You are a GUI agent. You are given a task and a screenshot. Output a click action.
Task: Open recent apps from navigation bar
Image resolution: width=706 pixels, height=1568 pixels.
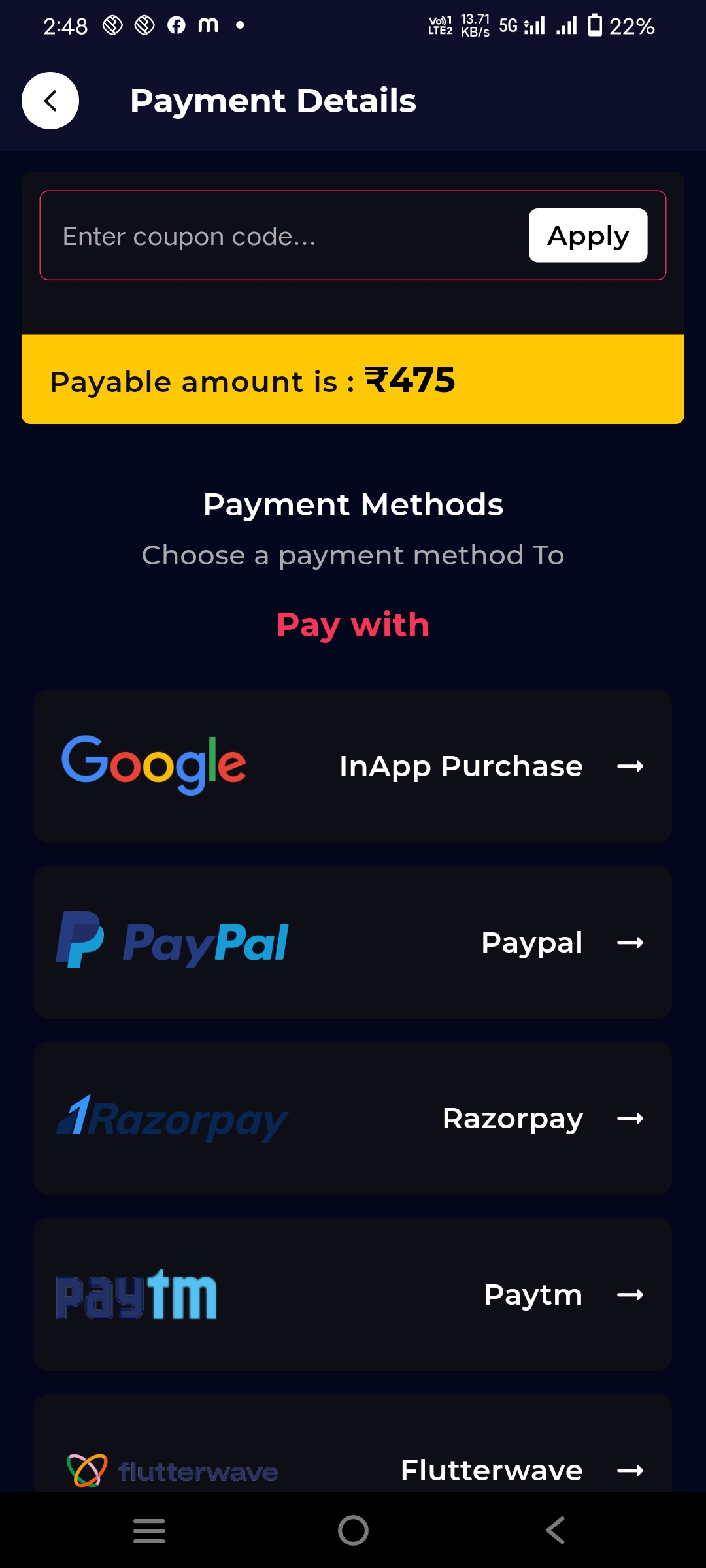(149, 1530)
